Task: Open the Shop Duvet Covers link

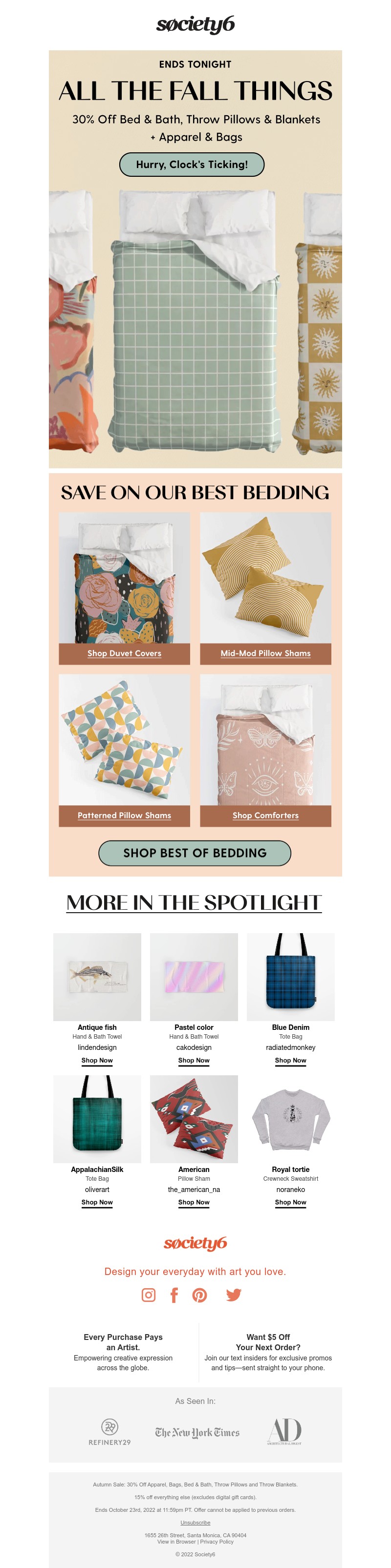Action: [124, 653]
